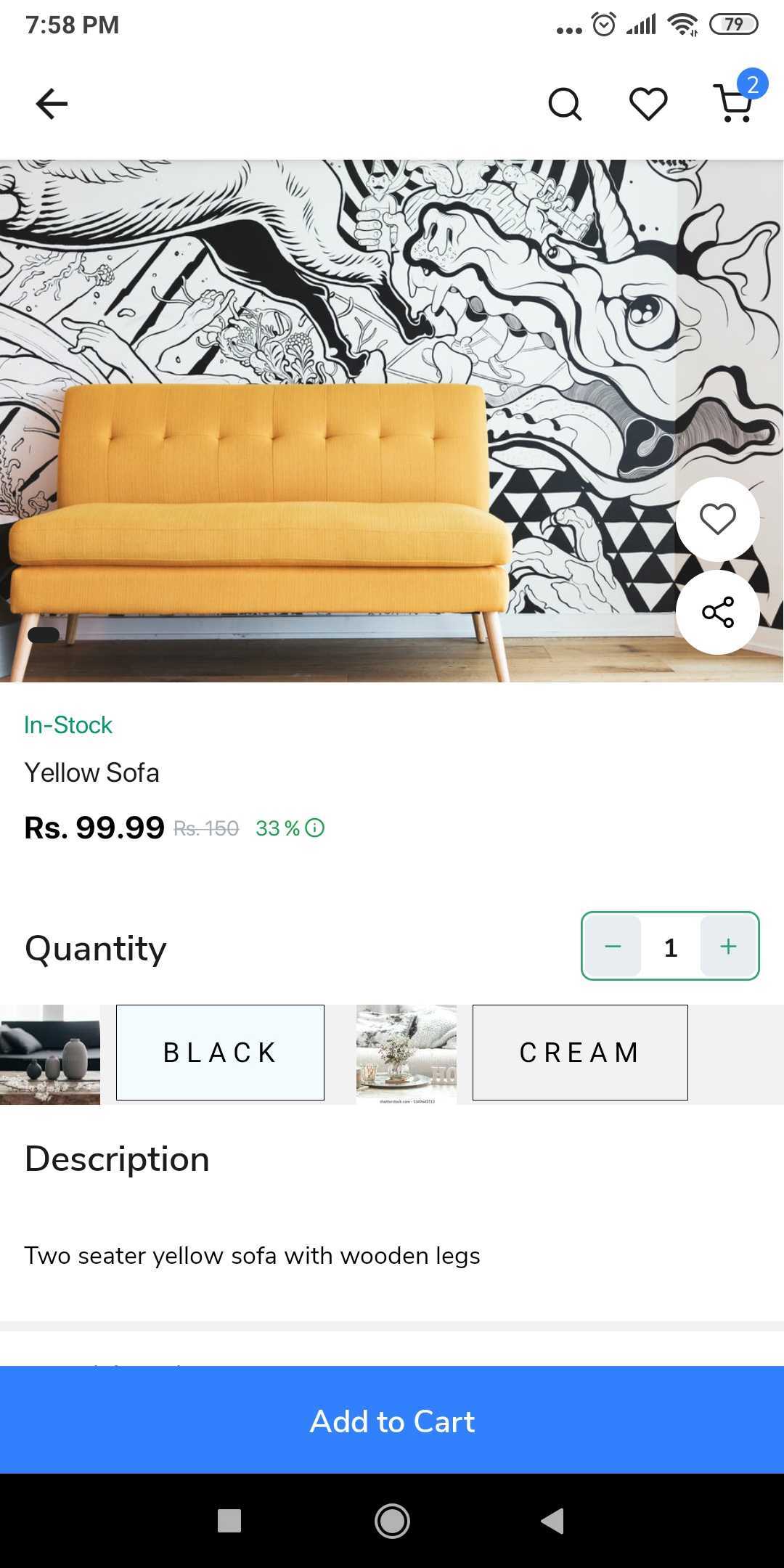The image size is (784, 1568).
Task: Share this product via the share icon
Action: (717, 612)
